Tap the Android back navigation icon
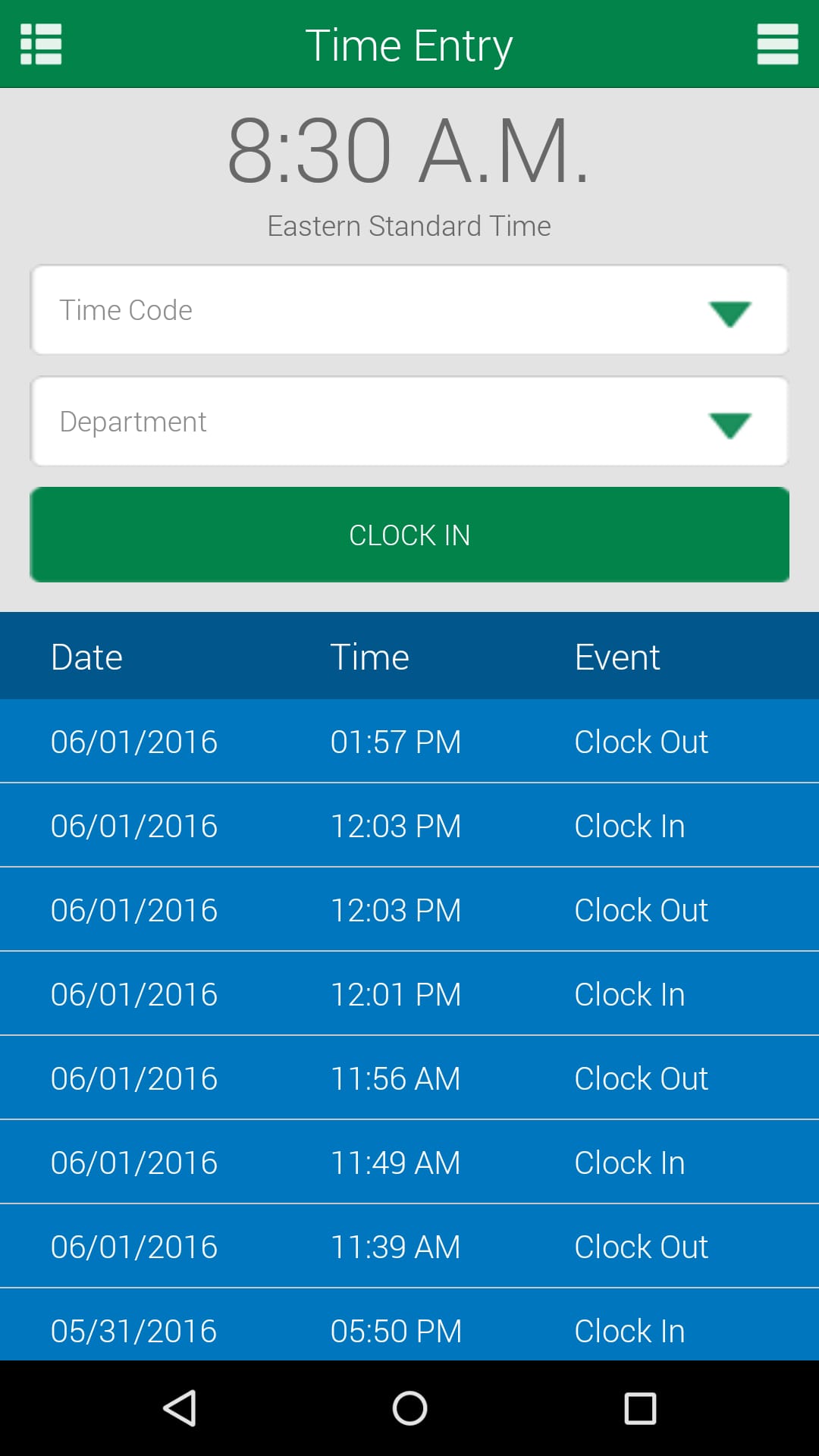Viewport: 819px width, 1456px height. (181, 1404)
